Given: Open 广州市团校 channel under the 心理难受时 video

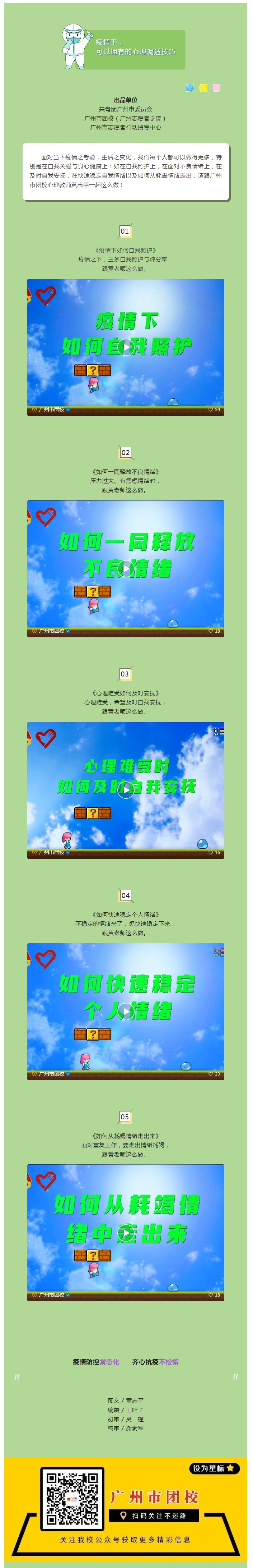Looking at the screenshot, I should 51,853.
